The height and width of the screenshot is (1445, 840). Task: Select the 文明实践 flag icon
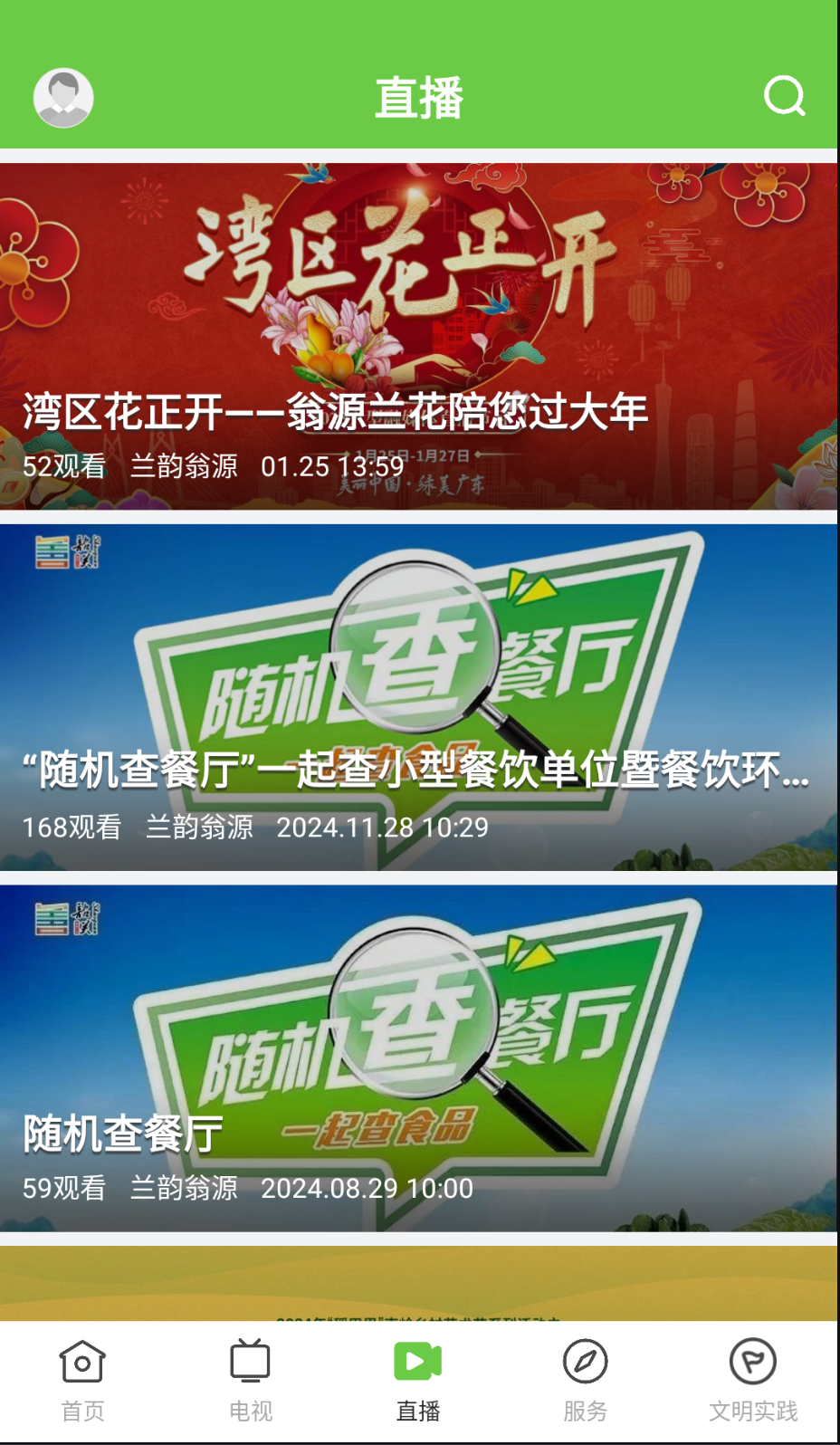pos(752,1362)
